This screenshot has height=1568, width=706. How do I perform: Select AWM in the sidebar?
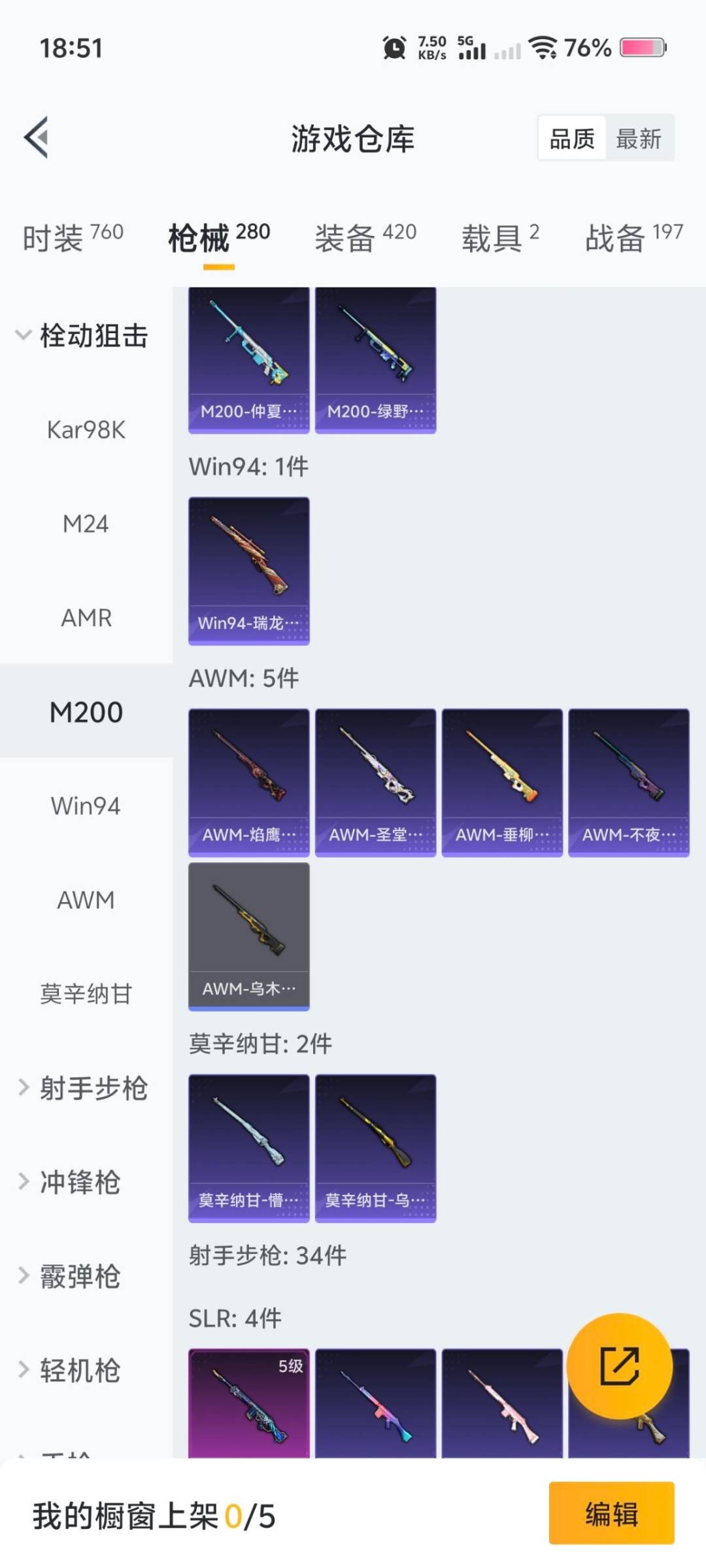[85, 900]
